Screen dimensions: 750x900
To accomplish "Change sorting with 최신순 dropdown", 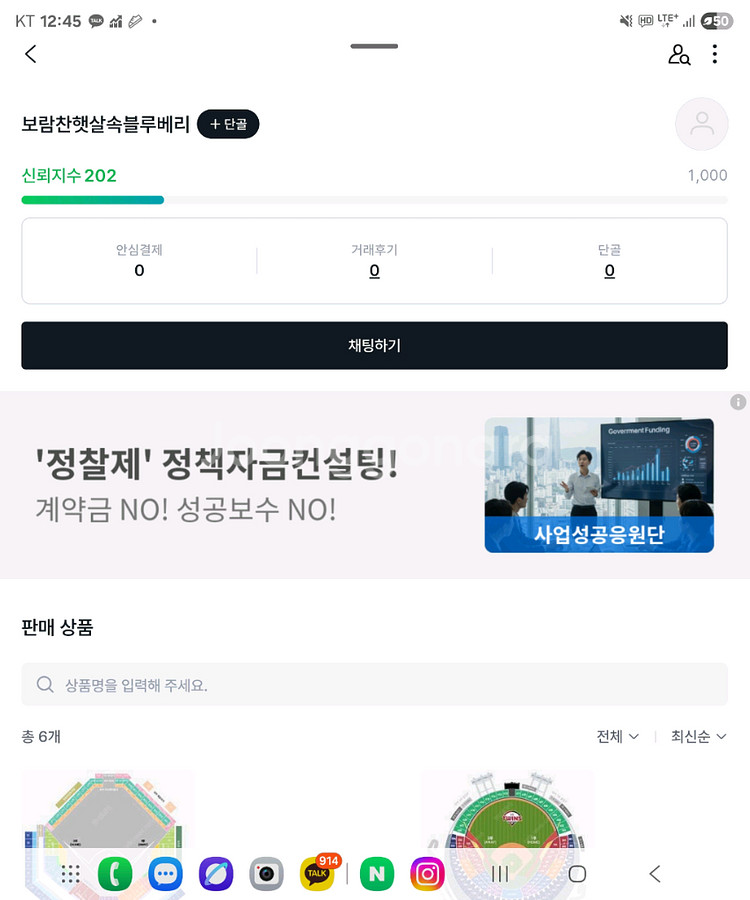I will 698,737.
